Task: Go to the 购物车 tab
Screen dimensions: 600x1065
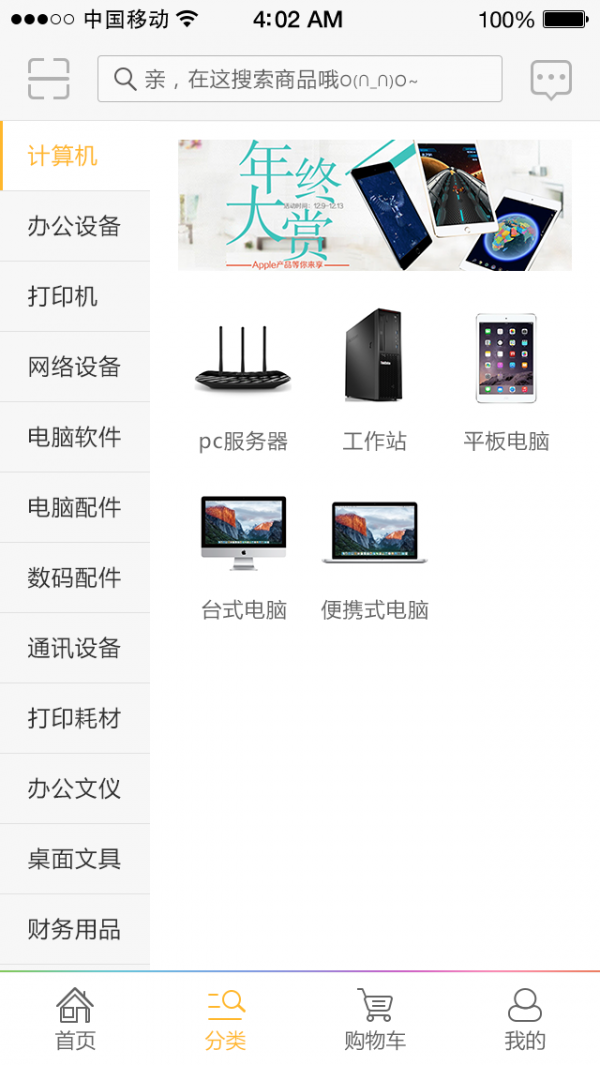Action: (x=375, y=1018)
